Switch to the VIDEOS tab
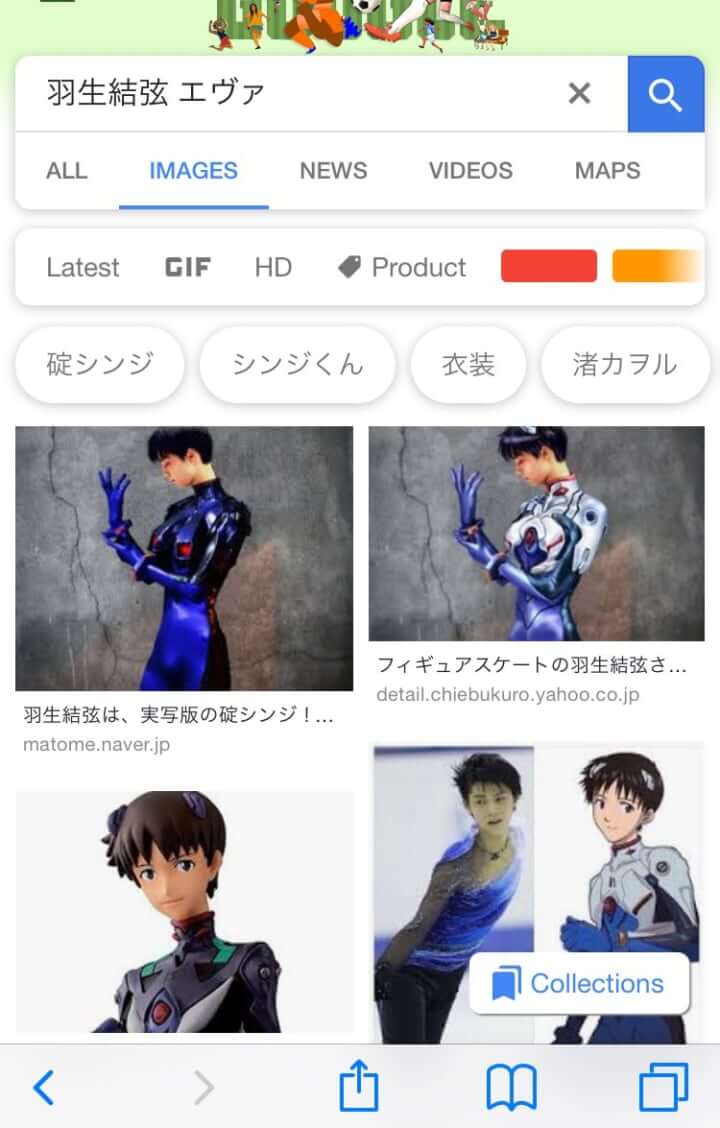 (470, 171)
